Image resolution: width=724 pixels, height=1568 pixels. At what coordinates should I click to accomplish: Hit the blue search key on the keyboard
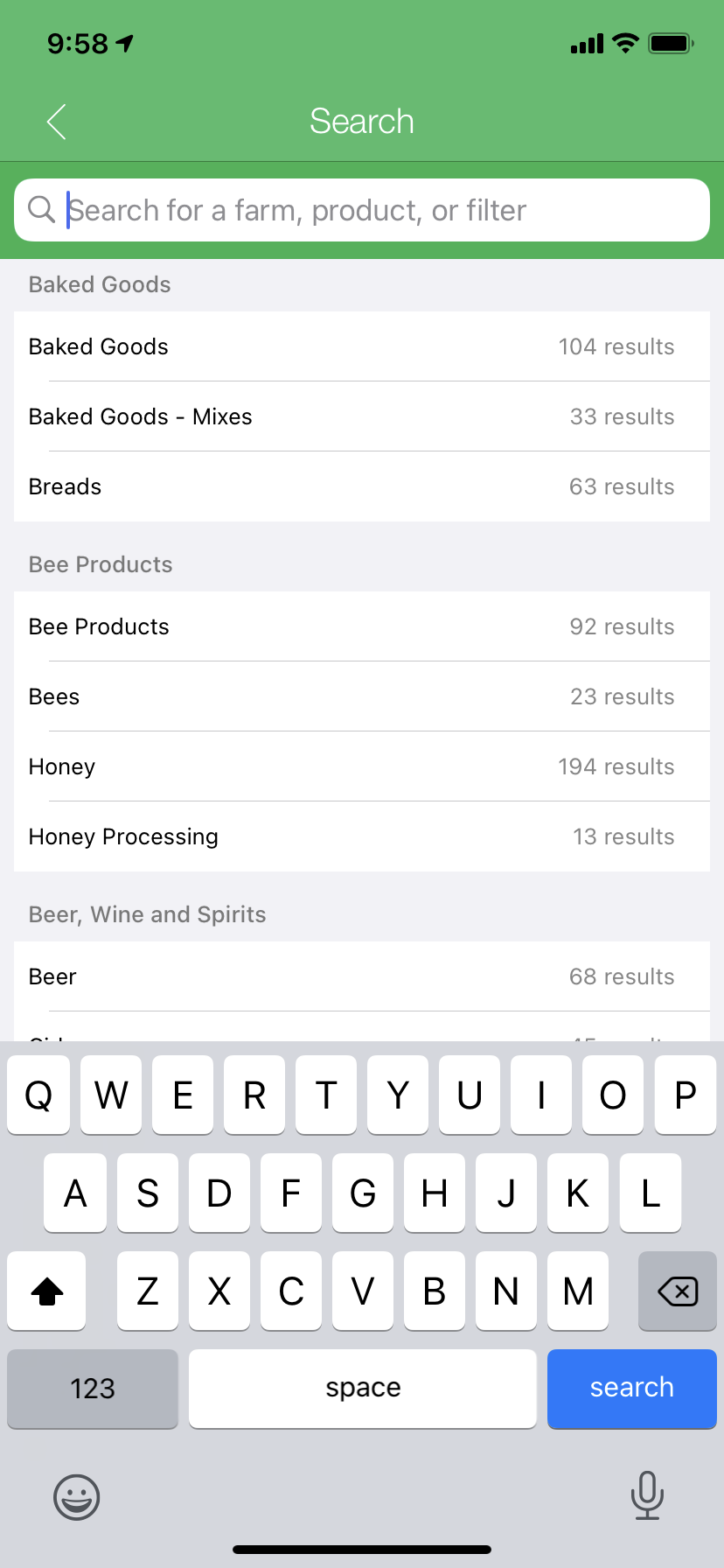[x=632, y=1389]
